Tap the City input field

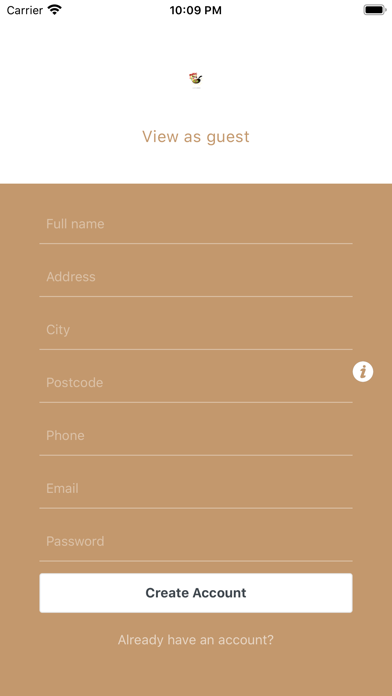[196, 329]
